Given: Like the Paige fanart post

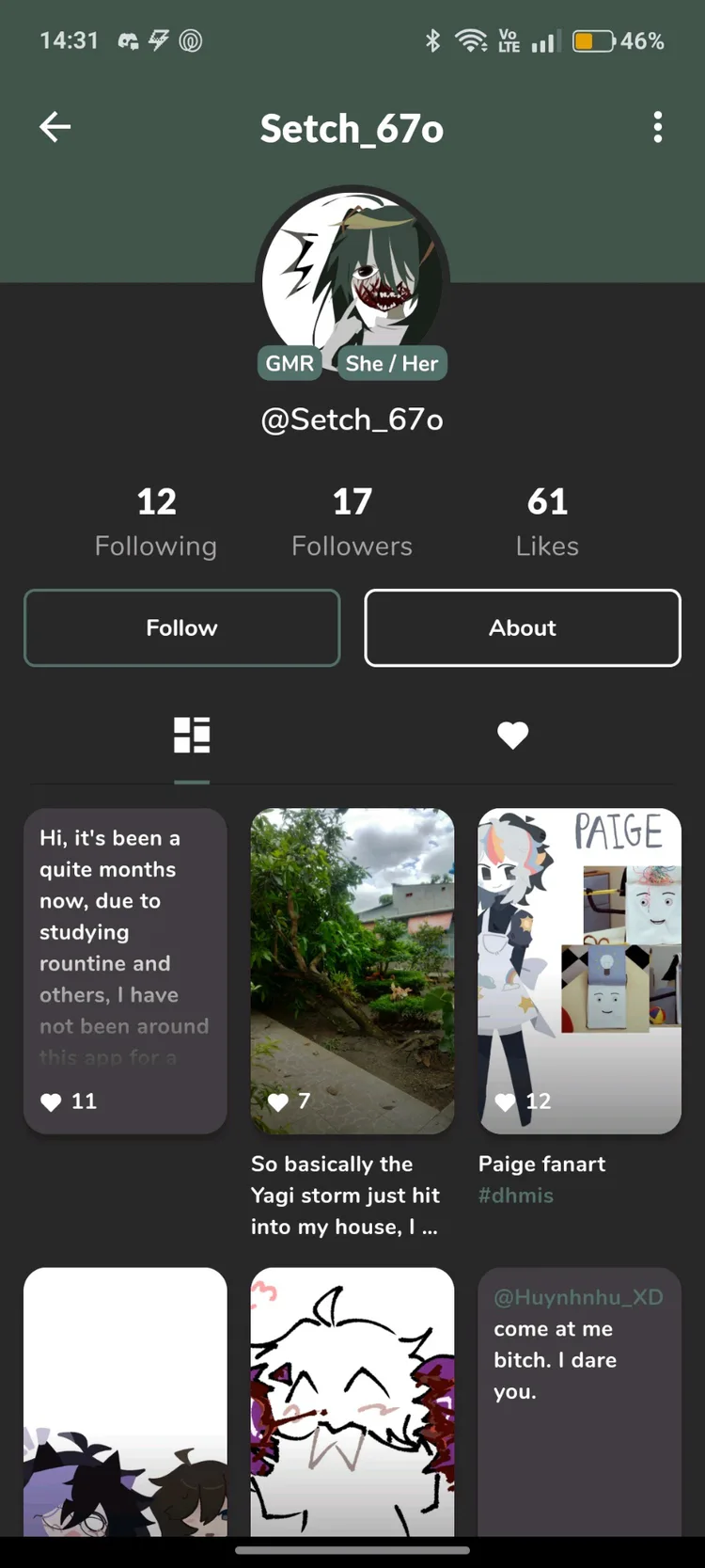Looking at the screenshot, I should (506, 1101).
